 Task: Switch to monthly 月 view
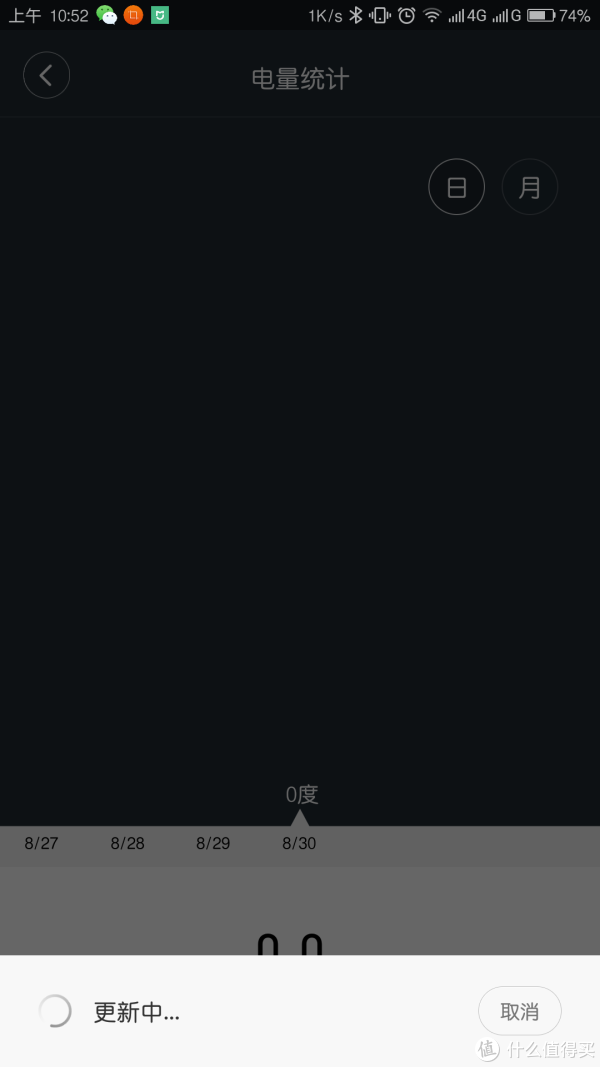(529, 187)
